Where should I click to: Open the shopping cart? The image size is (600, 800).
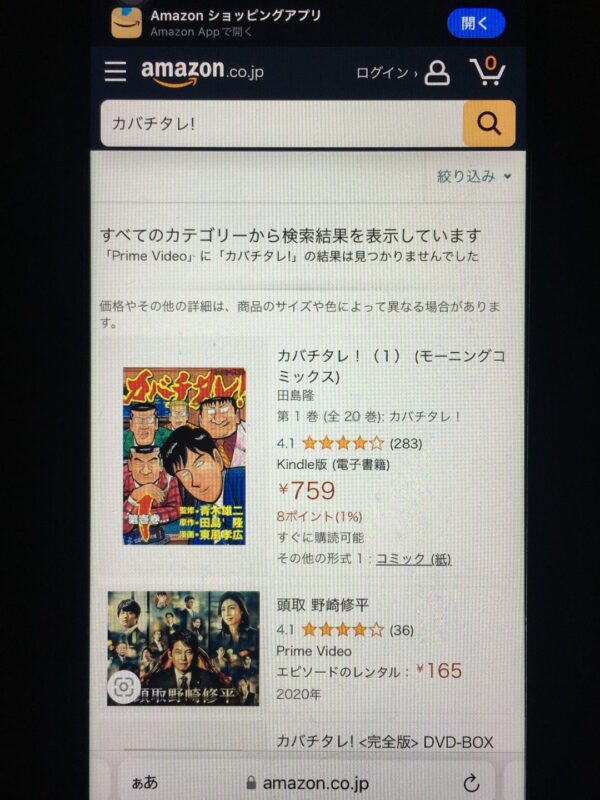click(487, 72)
